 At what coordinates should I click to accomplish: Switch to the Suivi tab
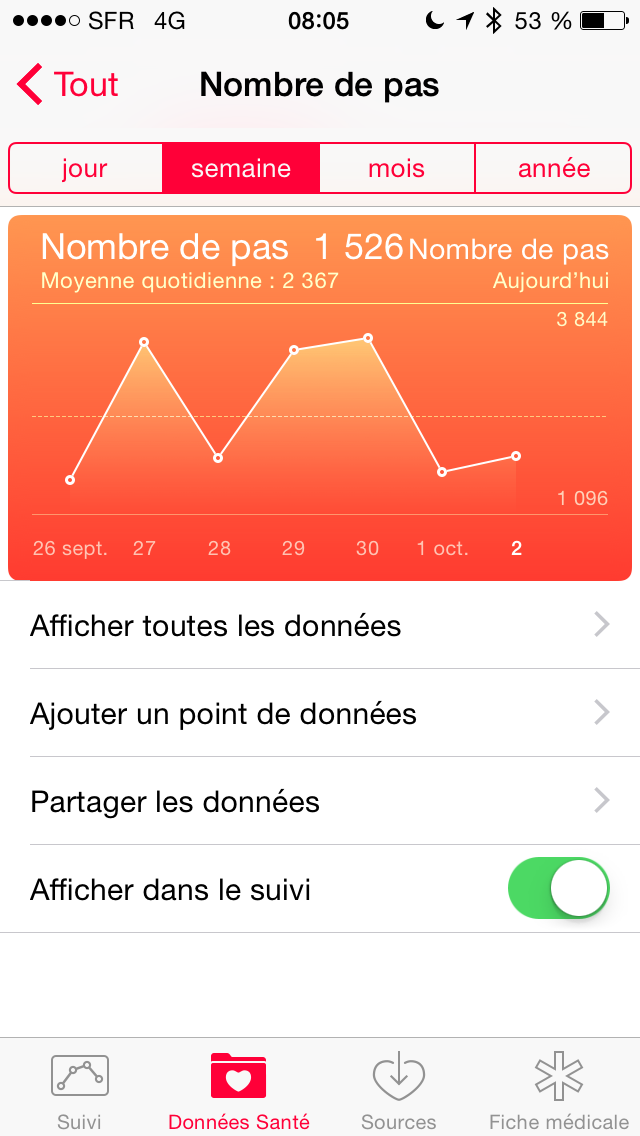pos(80,1090)
